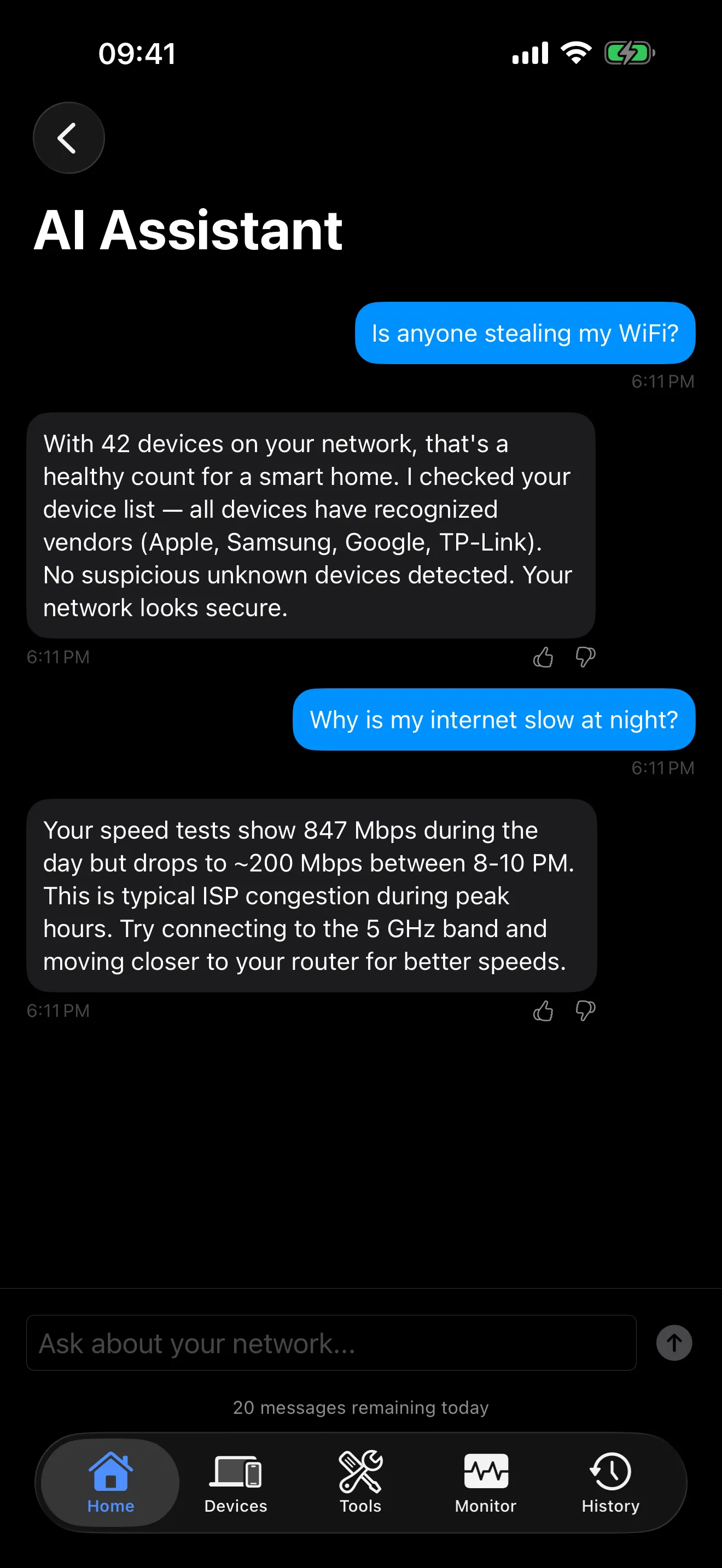Viewport: 722px width, 1568px height.
Task: Tap the charging battery indicator
Action: (630, 53)
